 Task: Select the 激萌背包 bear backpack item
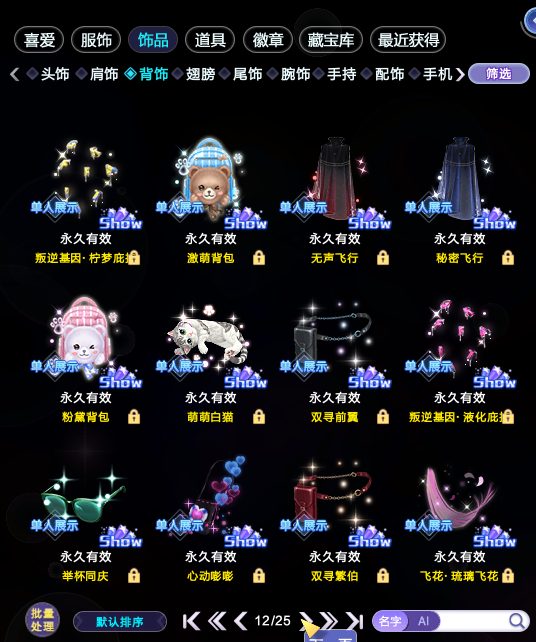(x=210, y=182)
